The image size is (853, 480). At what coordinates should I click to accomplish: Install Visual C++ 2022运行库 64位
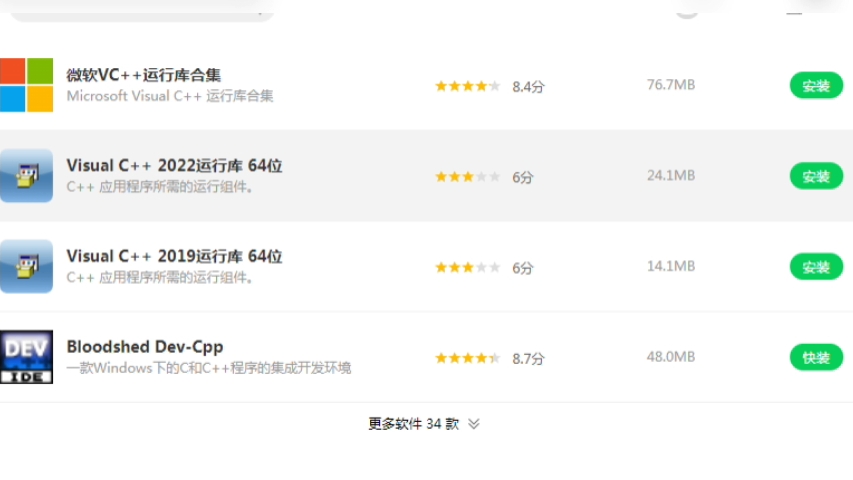pyautogui.click(x=816, y=177)
